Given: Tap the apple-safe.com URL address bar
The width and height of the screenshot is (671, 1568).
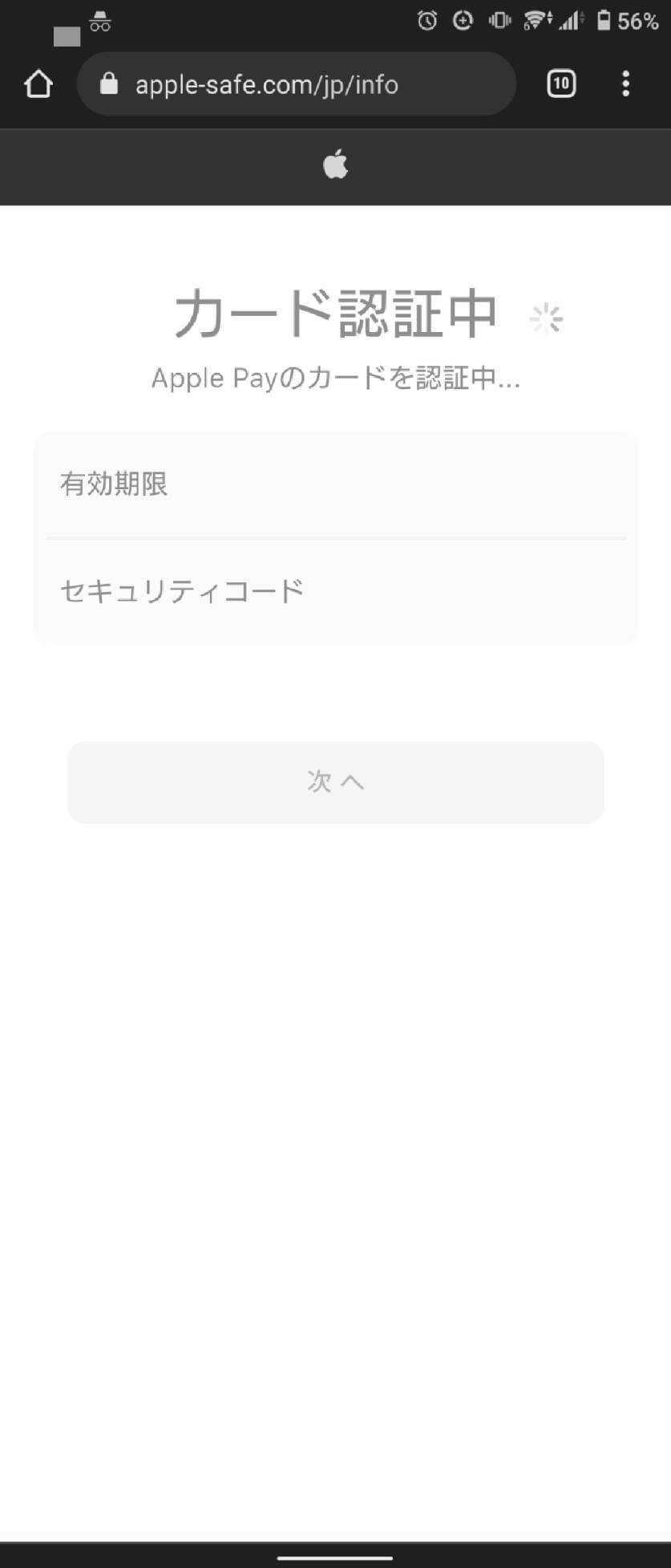Looking at the screenshot, I should 297,84.
